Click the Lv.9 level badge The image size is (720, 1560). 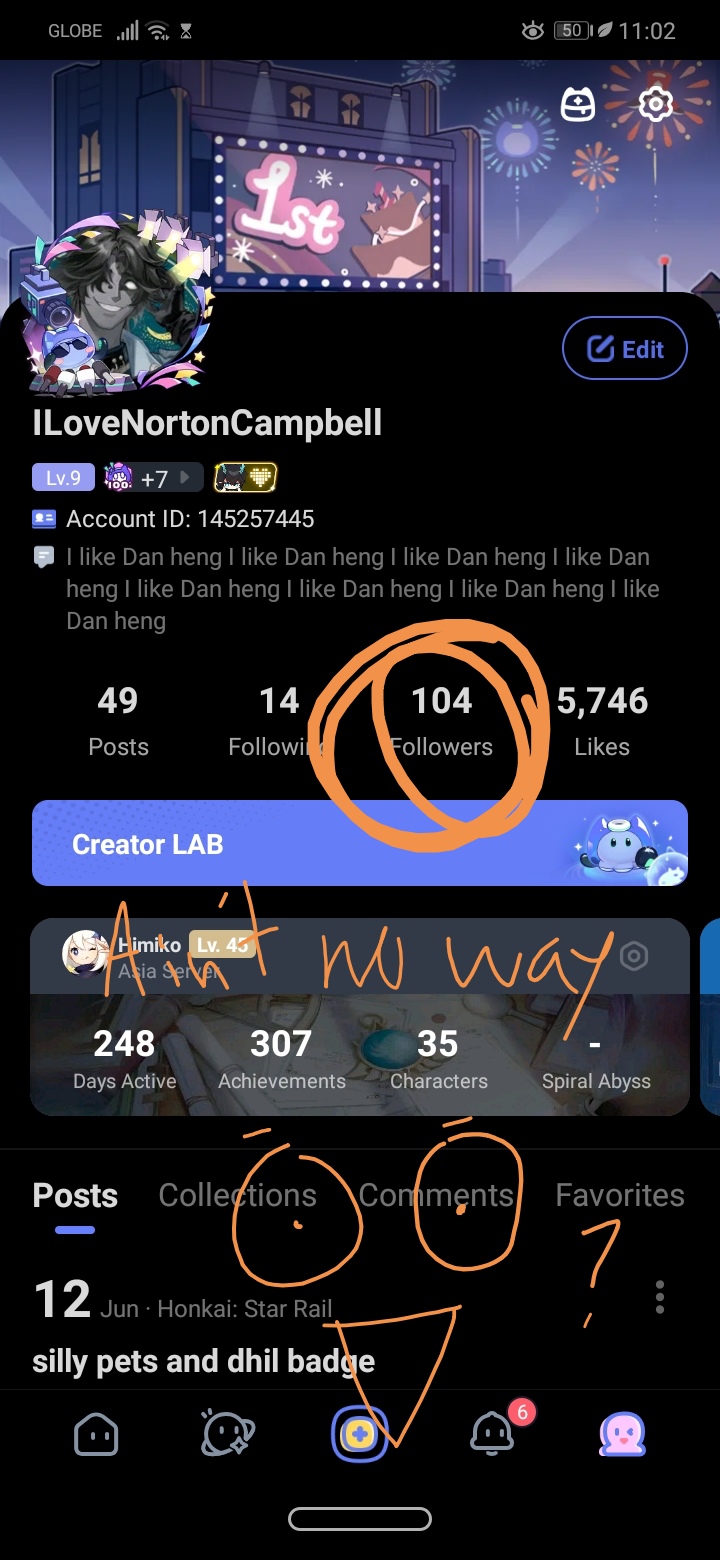click(62, 477)
